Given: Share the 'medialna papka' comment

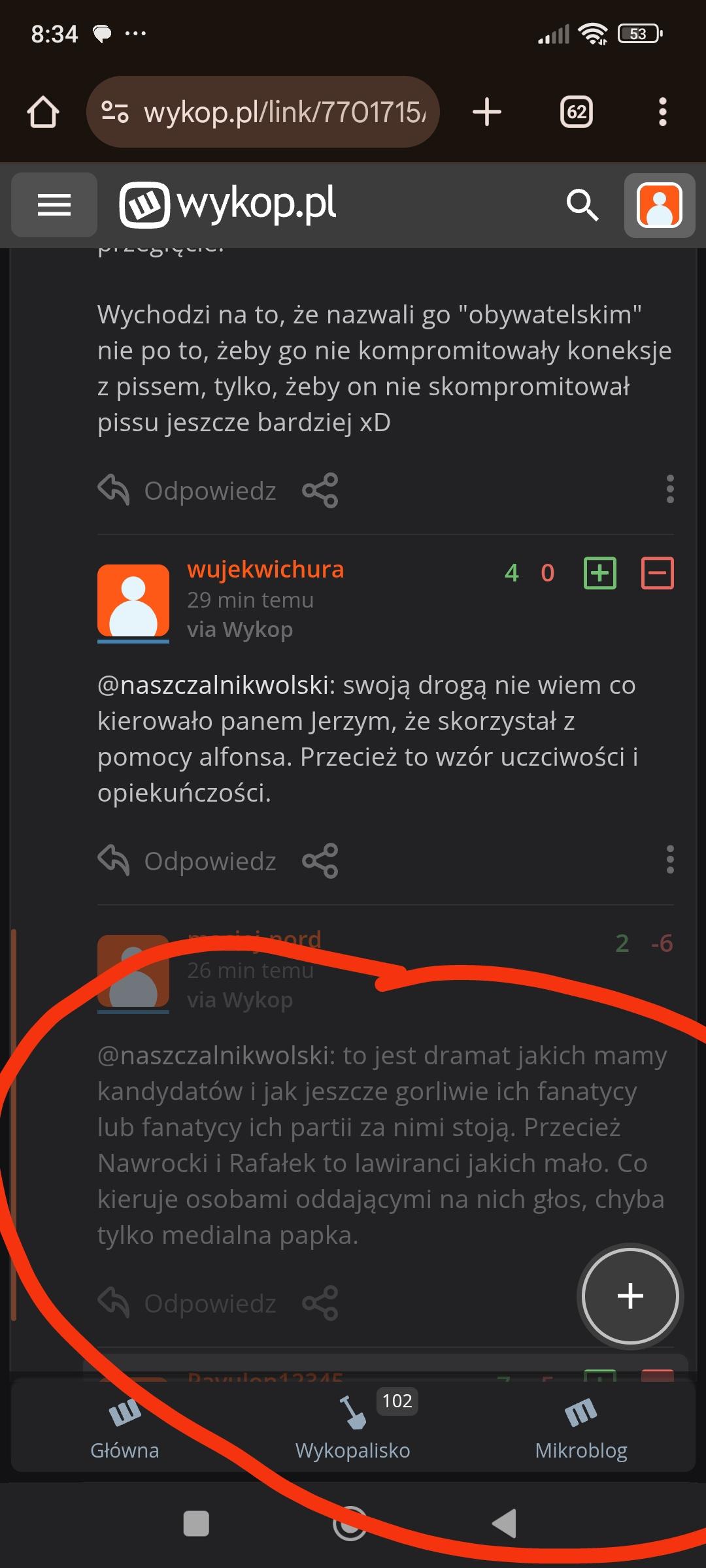Looking at the screenshot, I should 320,1303.
